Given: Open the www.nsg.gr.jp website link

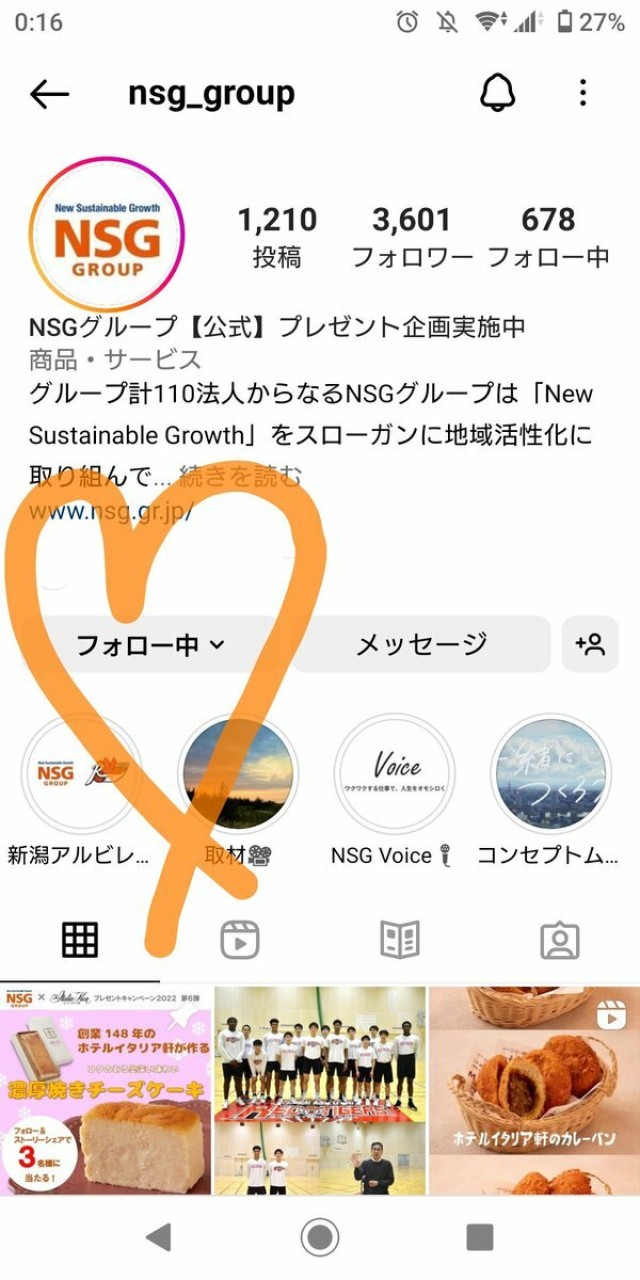Looking at the screenshot, I should click(x=110, y=511).
